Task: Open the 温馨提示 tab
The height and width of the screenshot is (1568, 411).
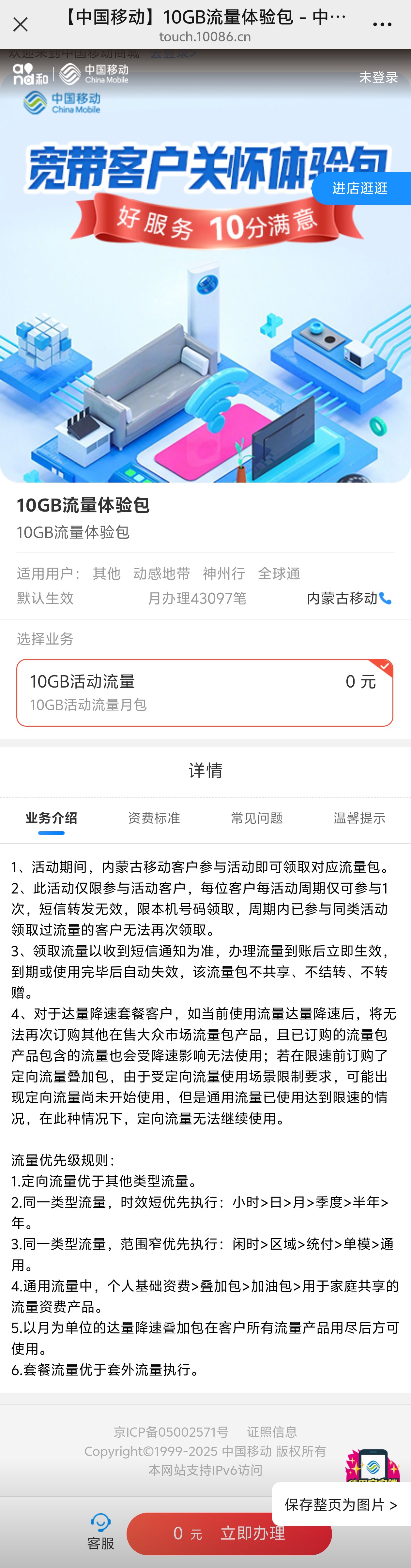Action: pos(359,818)
